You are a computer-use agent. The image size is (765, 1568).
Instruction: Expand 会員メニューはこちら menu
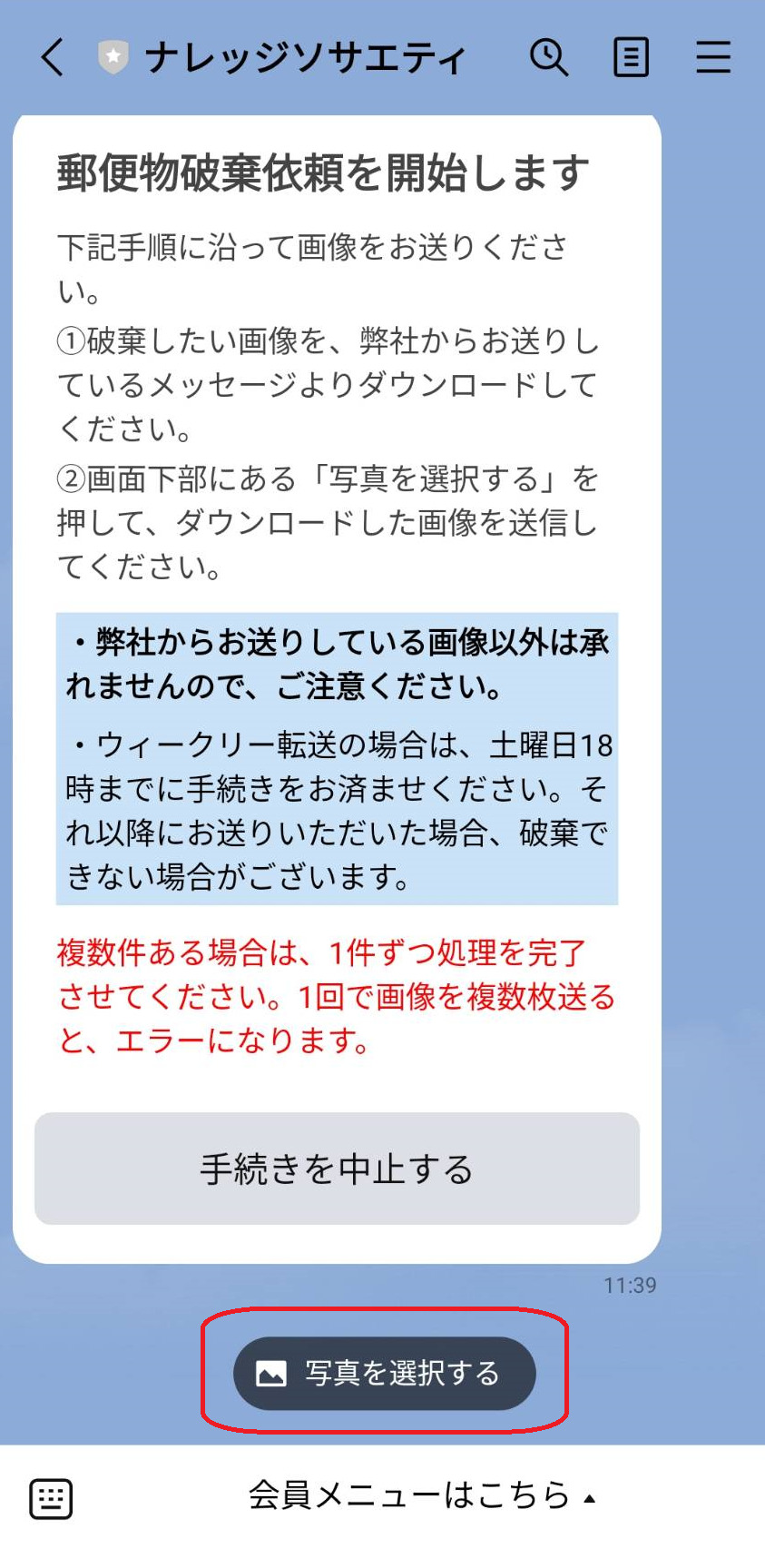tap(422, 1495)
